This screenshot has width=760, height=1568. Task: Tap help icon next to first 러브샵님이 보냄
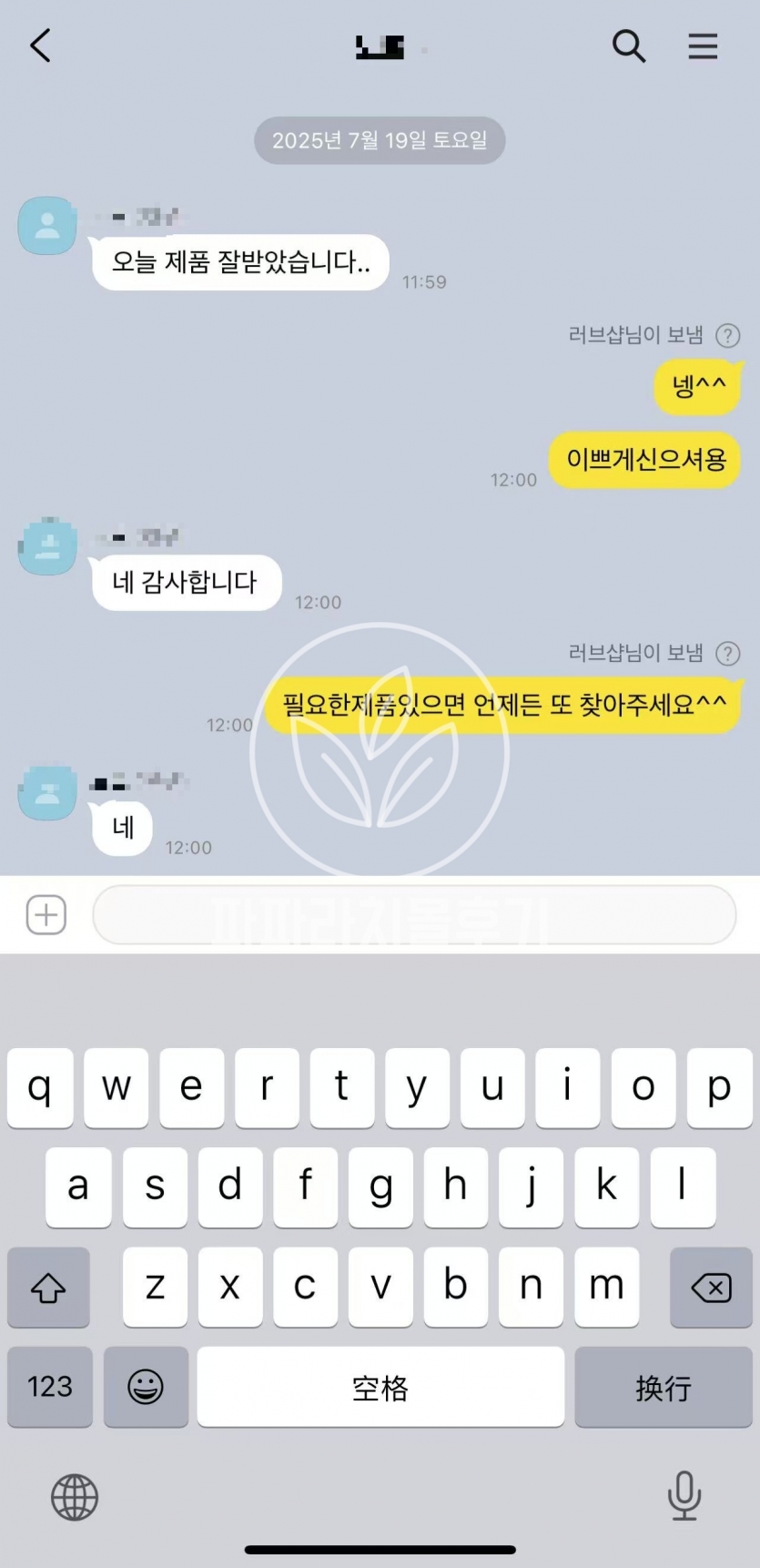click(x=727, y=336)
